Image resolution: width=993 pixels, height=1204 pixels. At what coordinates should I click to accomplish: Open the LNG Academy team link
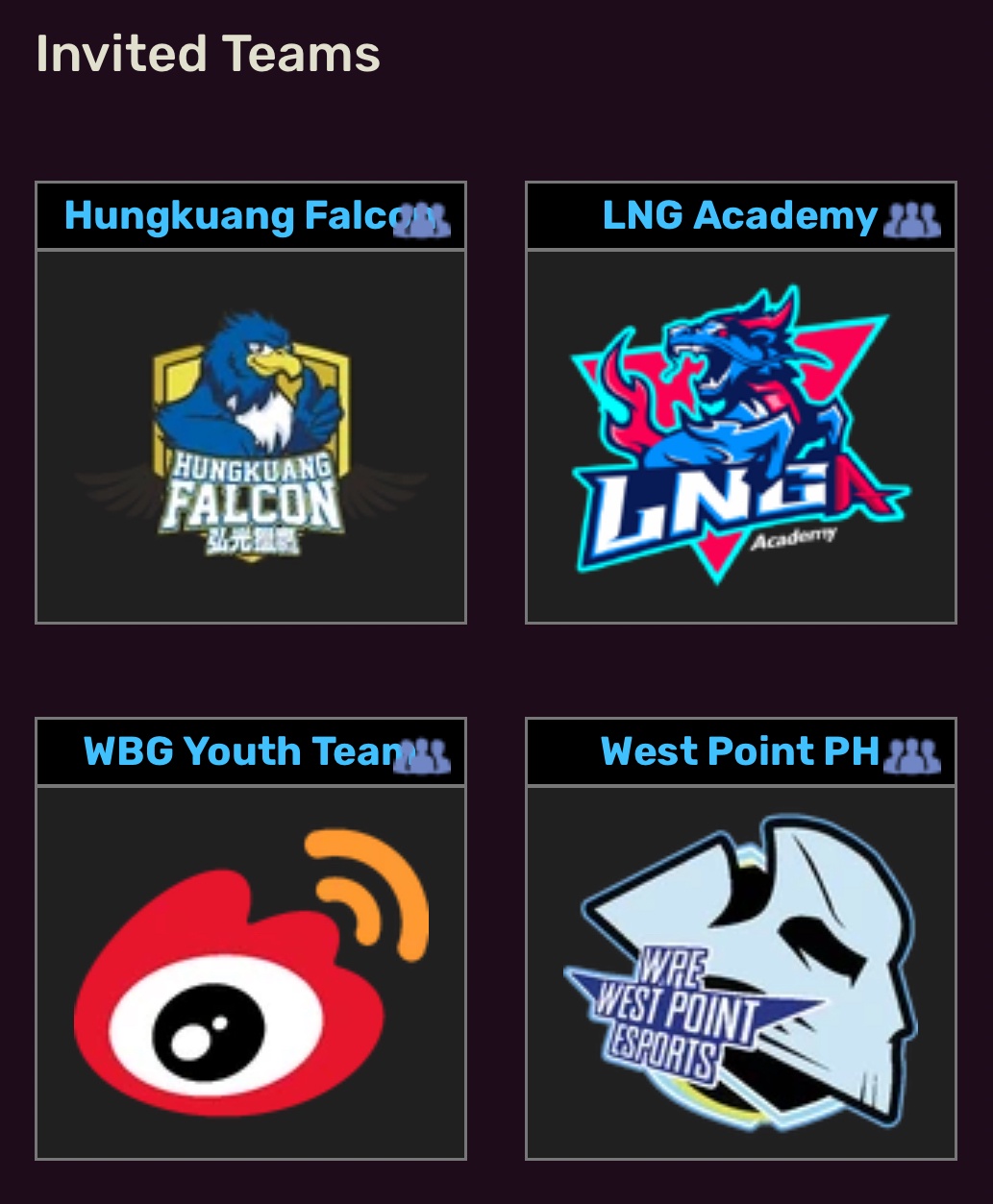click(x=738, y=216)
